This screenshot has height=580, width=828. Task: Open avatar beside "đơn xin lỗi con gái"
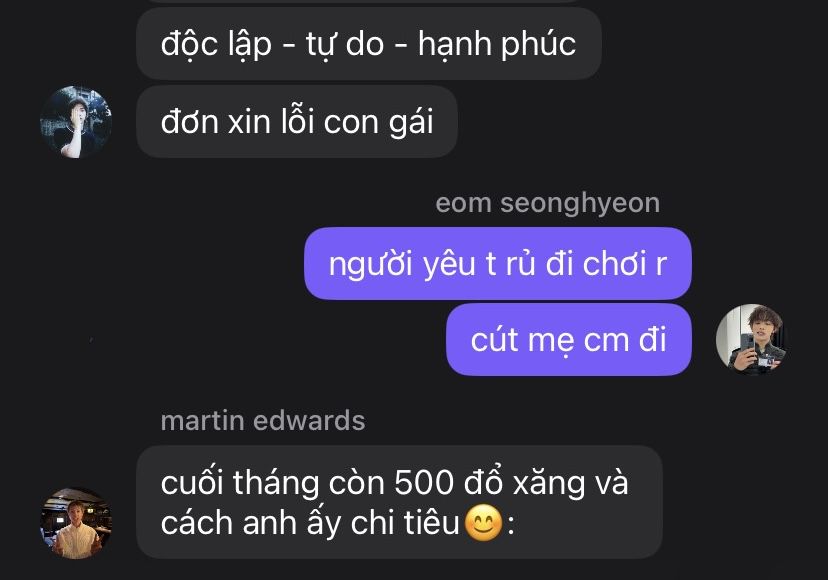pyautogui.click(x=75, y=122)
